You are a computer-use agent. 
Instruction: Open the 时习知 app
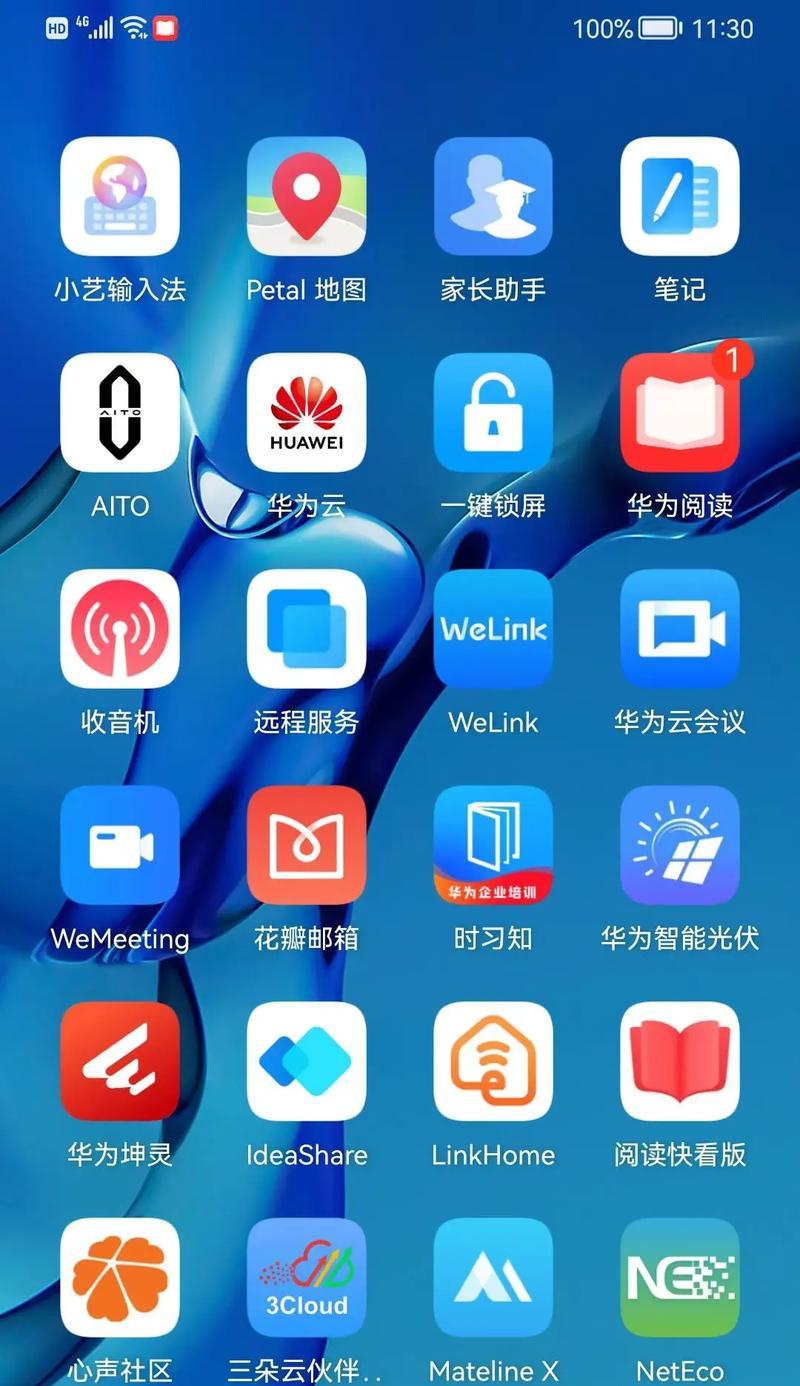(x=493, y=845)
